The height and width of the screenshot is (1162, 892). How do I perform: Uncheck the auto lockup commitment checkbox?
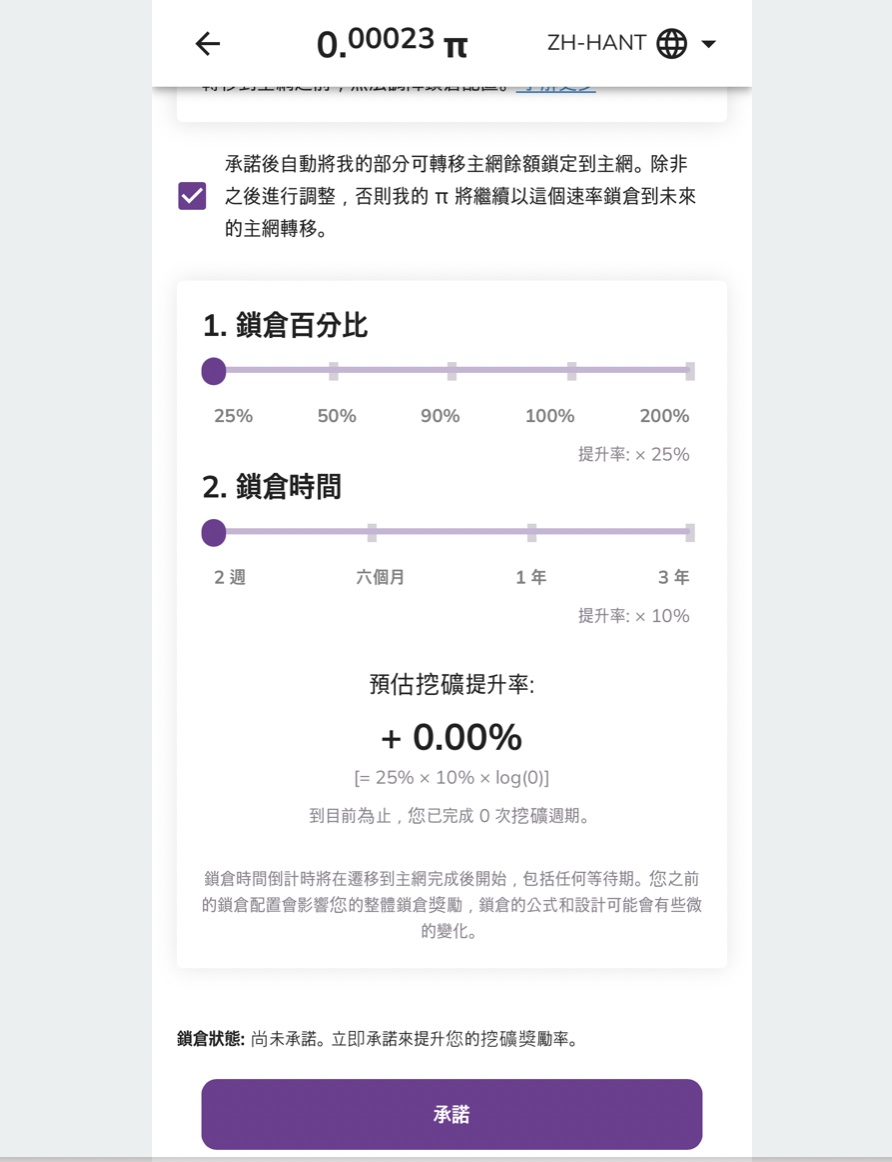(x=192, y=196)
